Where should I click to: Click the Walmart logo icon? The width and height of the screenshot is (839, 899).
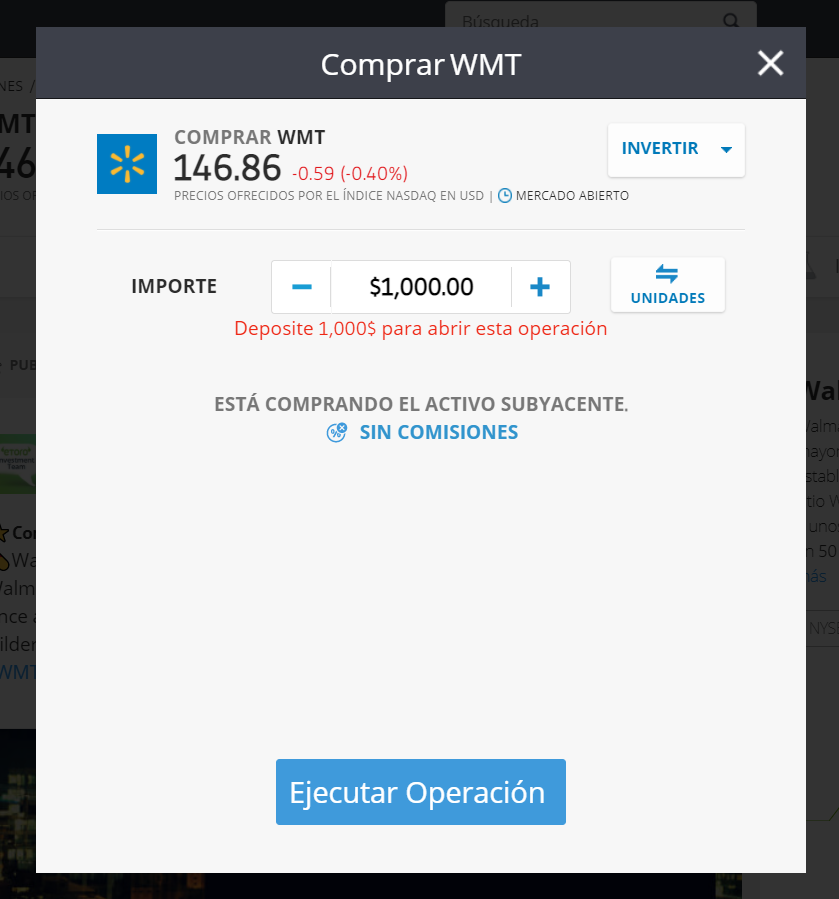point(125,163)
